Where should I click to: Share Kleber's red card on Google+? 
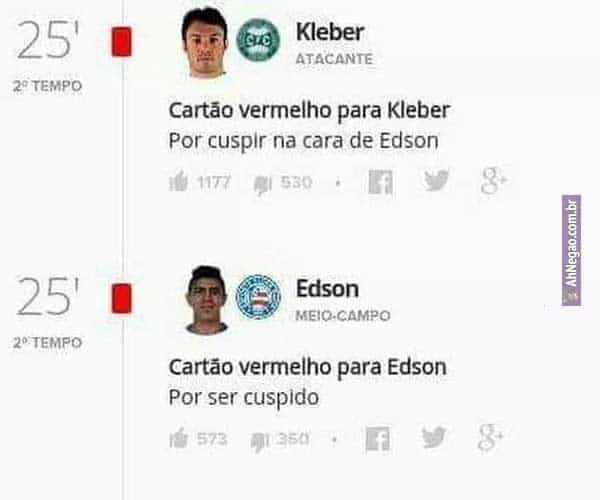pos(493,181)
